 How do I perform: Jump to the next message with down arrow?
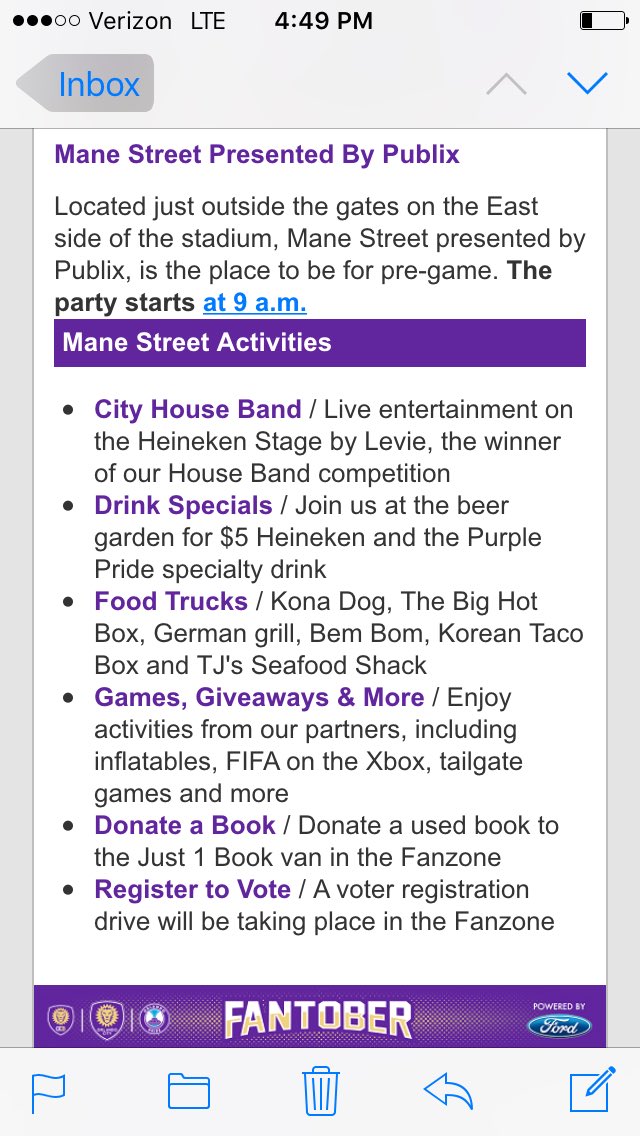tap(587, 84)
